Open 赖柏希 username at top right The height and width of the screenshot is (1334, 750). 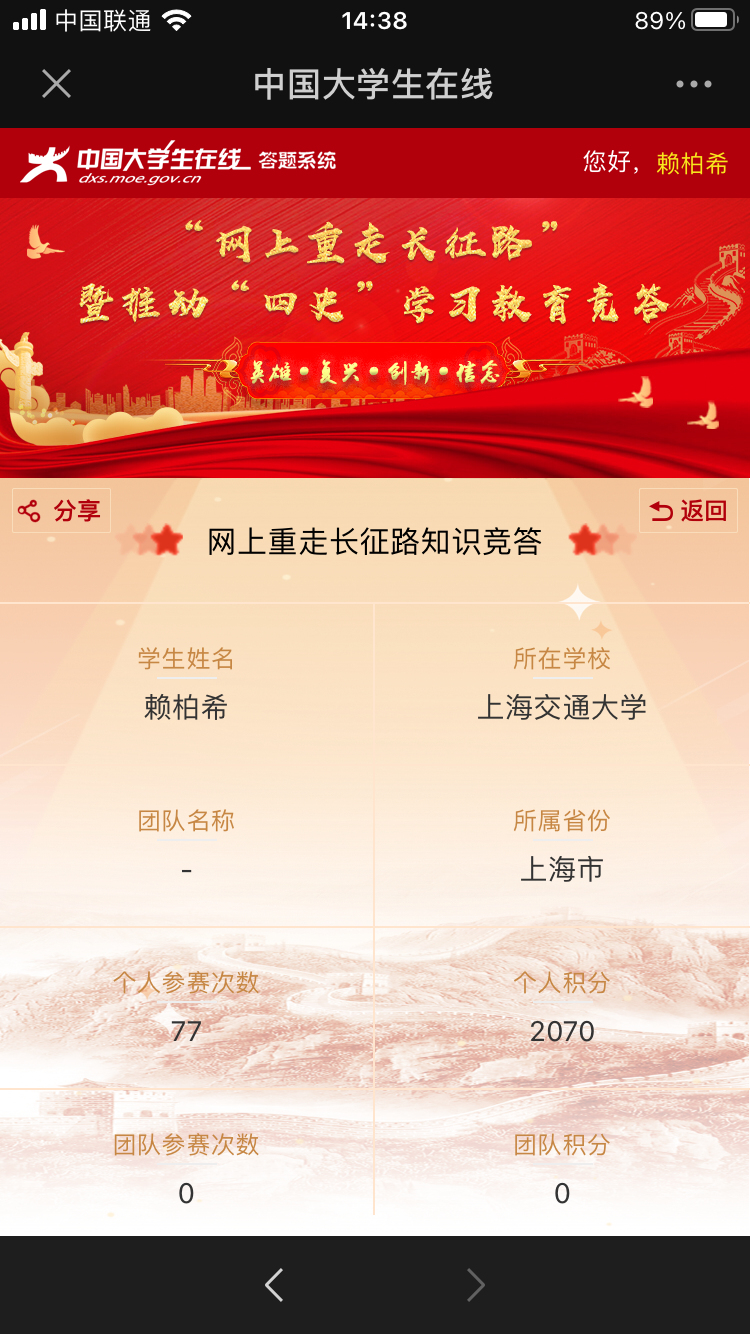[692, 163]
